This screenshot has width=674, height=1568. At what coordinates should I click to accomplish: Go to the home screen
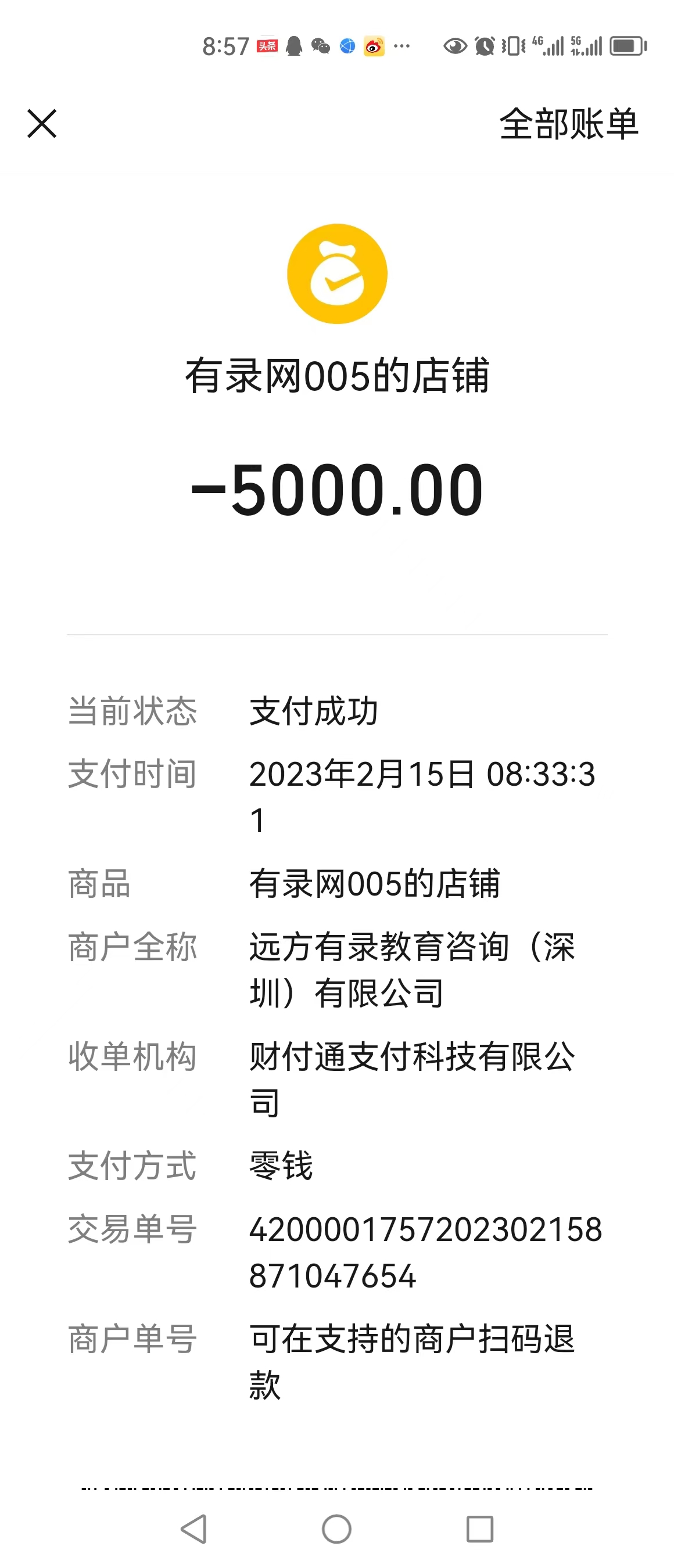coord(336,1529)
